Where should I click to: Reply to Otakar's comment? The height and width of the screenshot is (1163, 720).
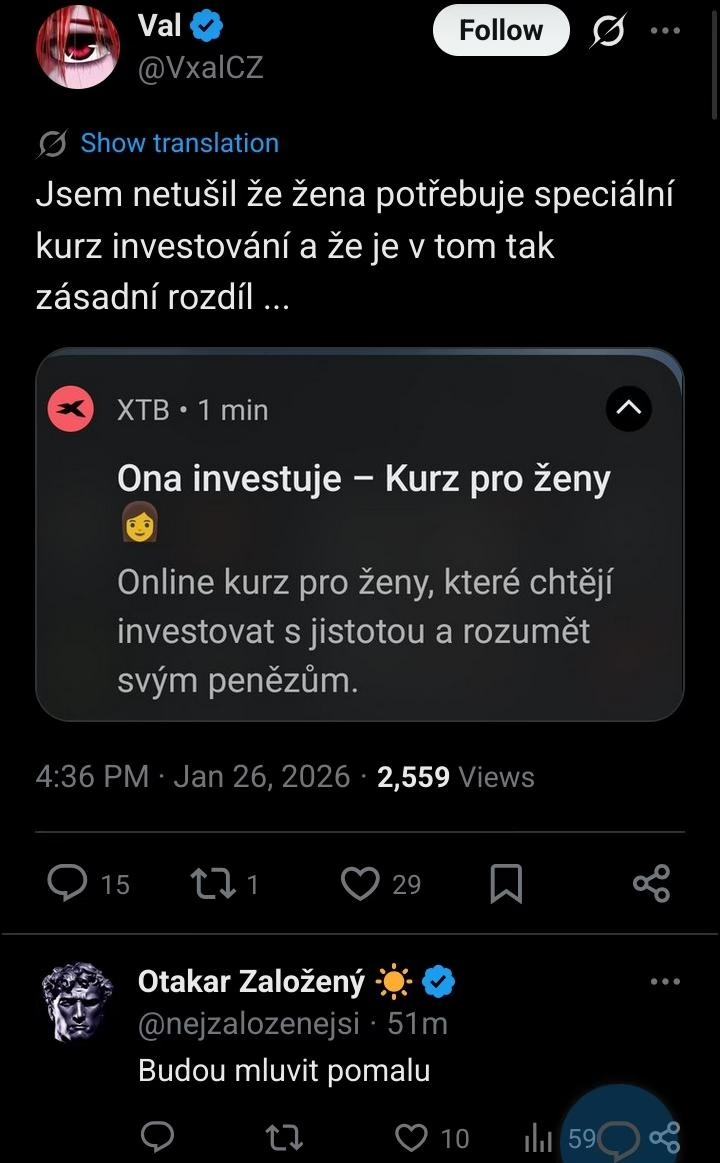coord(158,1137)
